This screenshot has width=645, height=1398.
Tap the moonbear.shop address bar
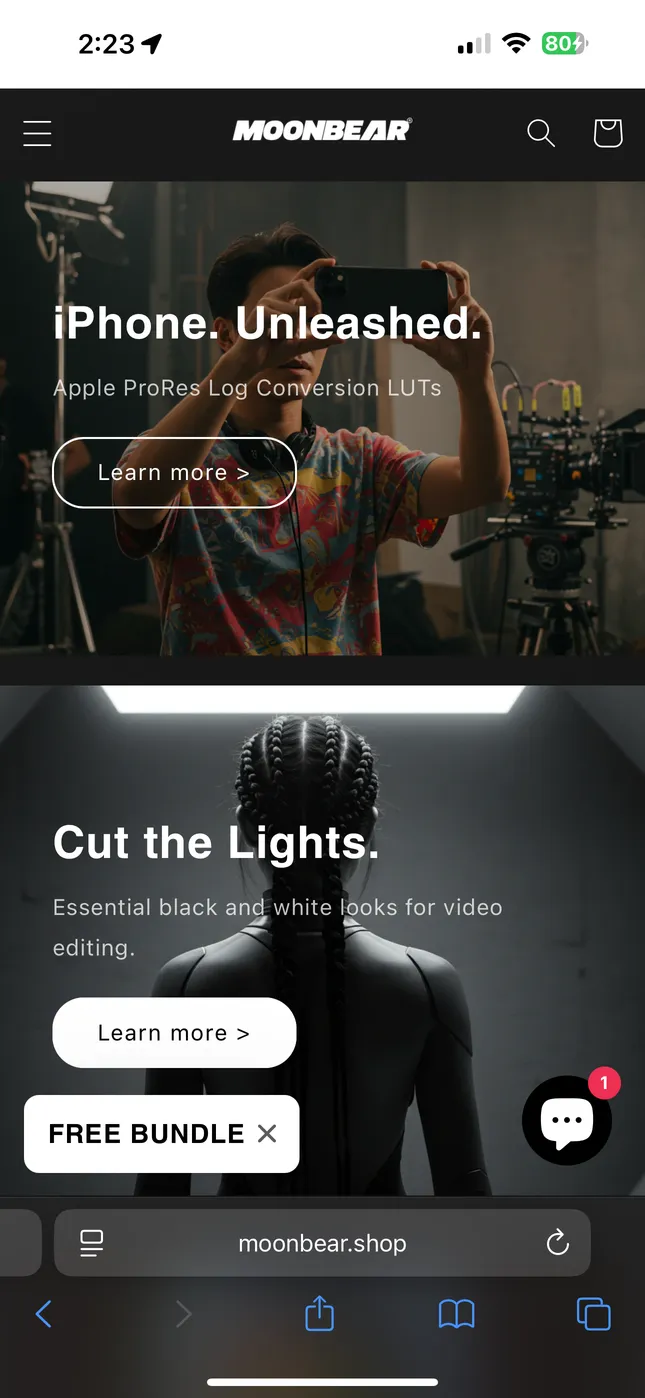322,1244
